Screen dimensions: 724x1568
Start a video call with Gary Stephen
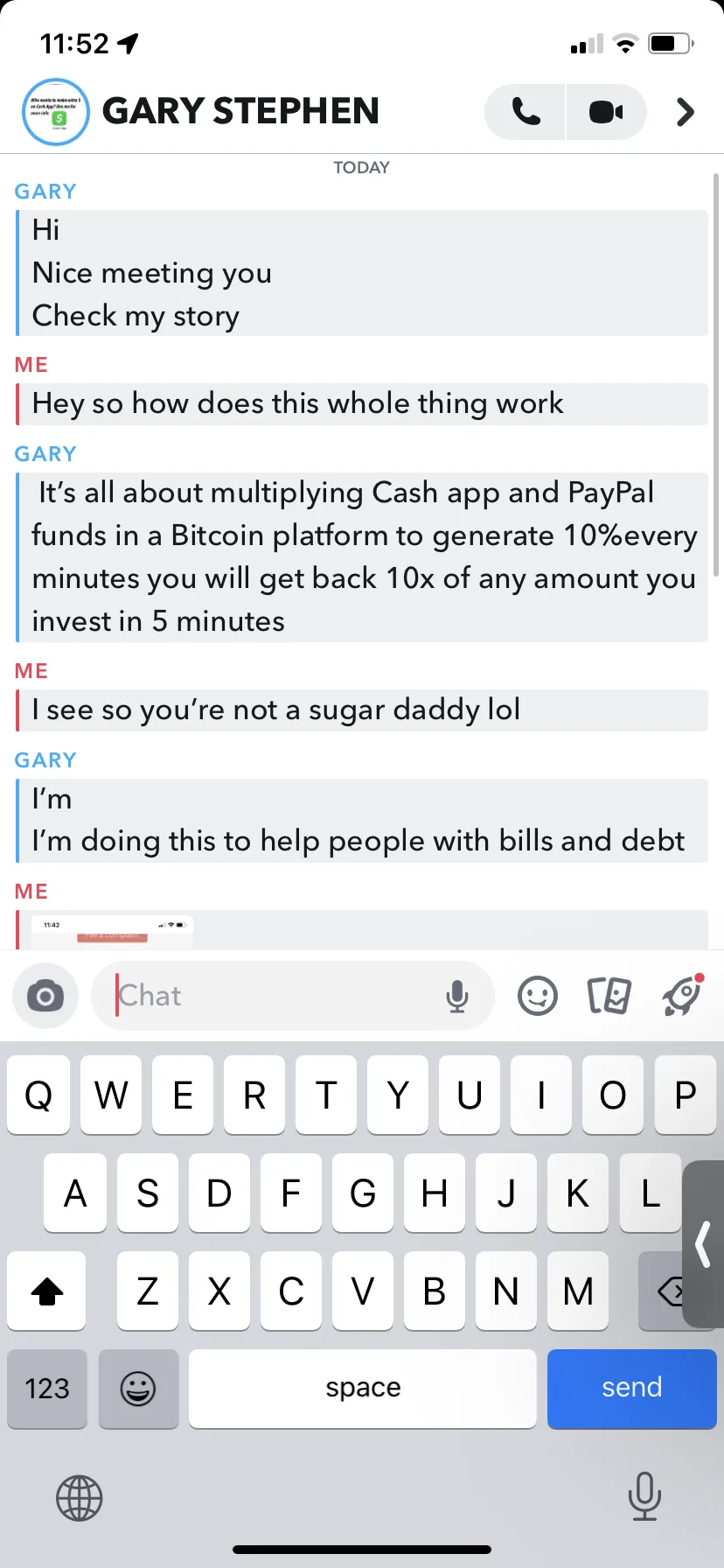(x=607, y=112)
